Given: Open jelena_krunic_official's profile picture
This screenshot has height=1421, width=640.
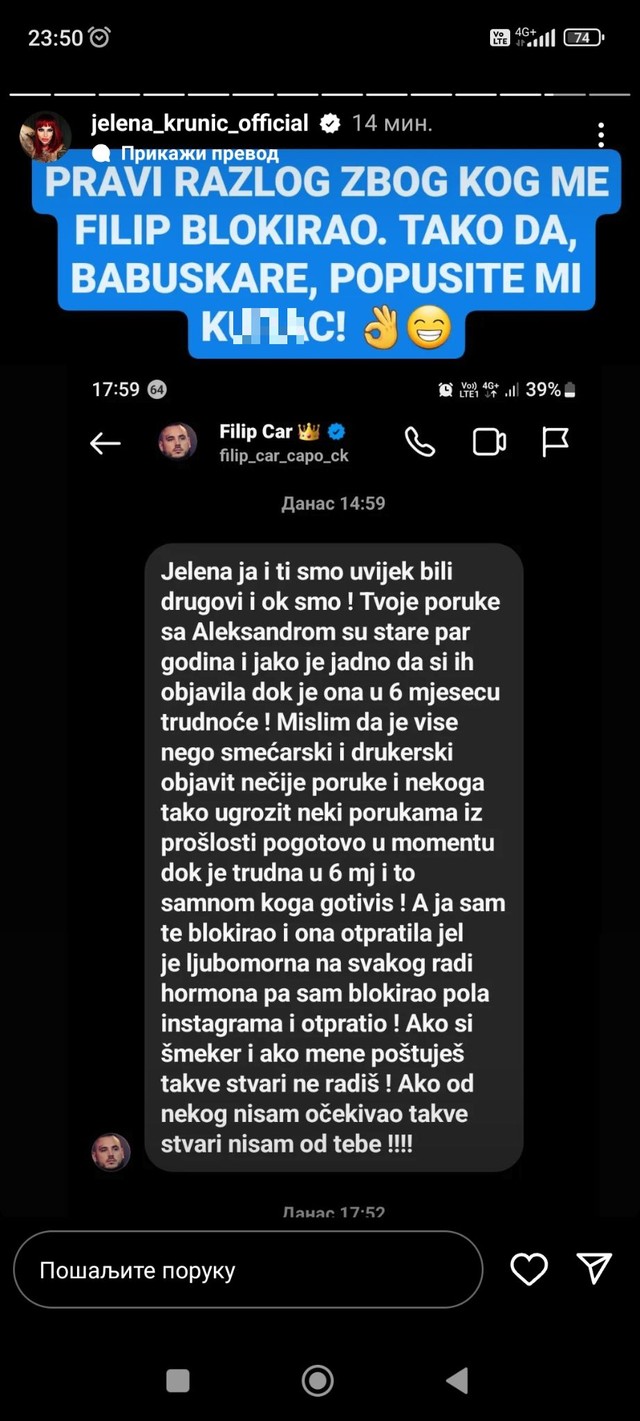Looking at the screenshot, I should [x=45, y=135].
